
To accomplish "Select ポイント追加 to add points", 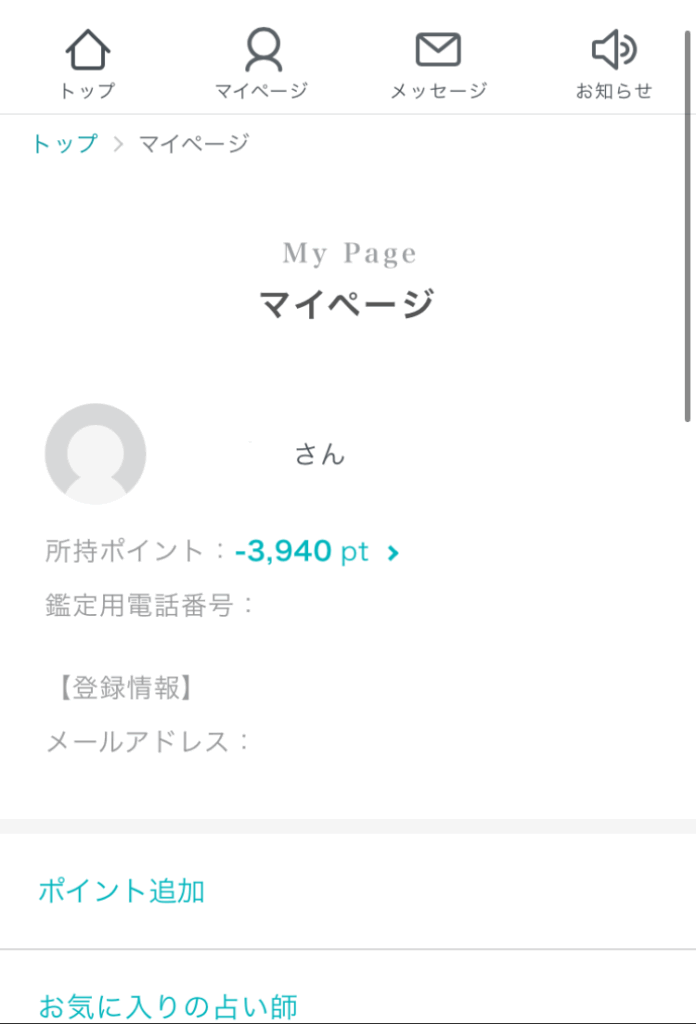I will click(122, 891).
